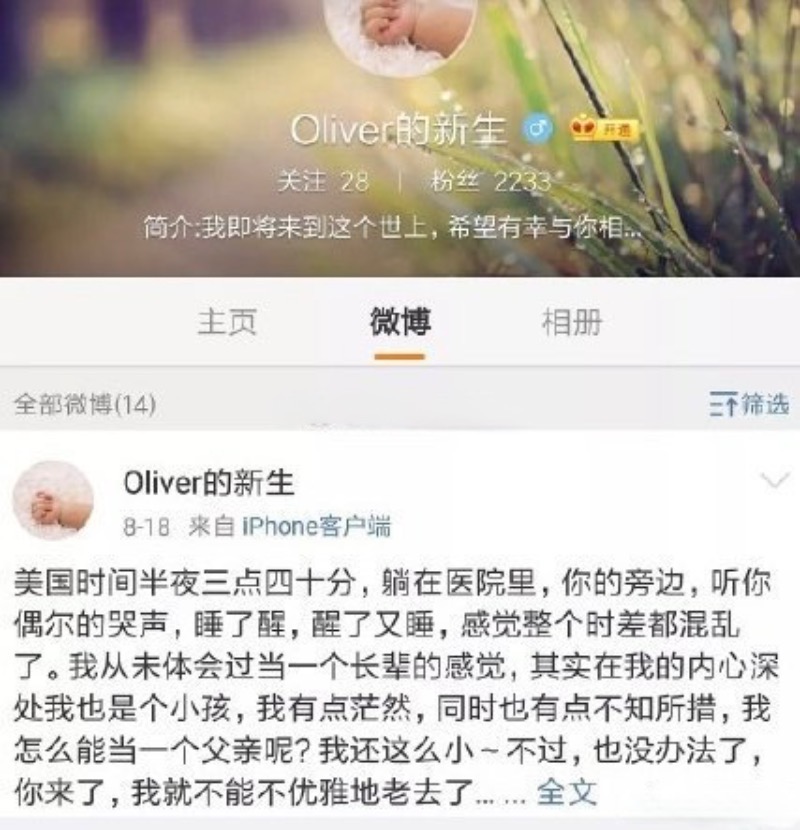Open the iPhone客户端 source link
This screenshot has width=800, height=830.
[x=316, y=526]
